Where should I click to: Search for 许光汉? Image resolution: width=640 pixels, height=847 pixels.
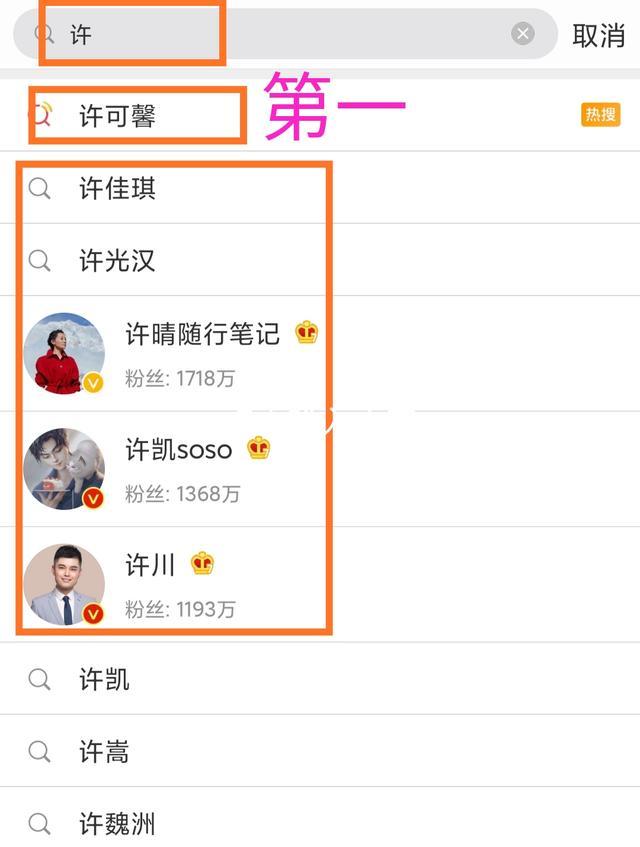[x=118, y=261]
